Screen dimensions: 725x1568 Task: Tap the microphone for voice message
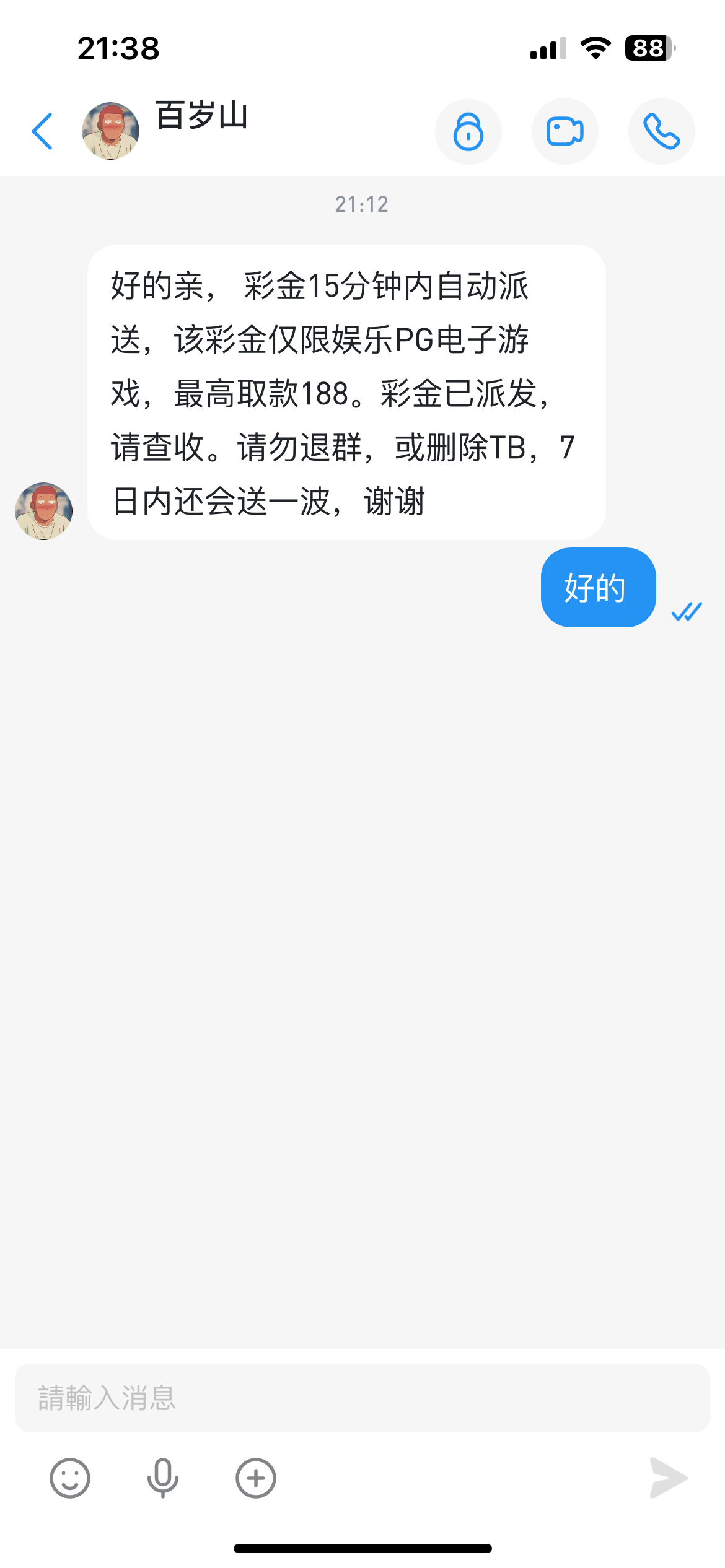[163, 1478]
